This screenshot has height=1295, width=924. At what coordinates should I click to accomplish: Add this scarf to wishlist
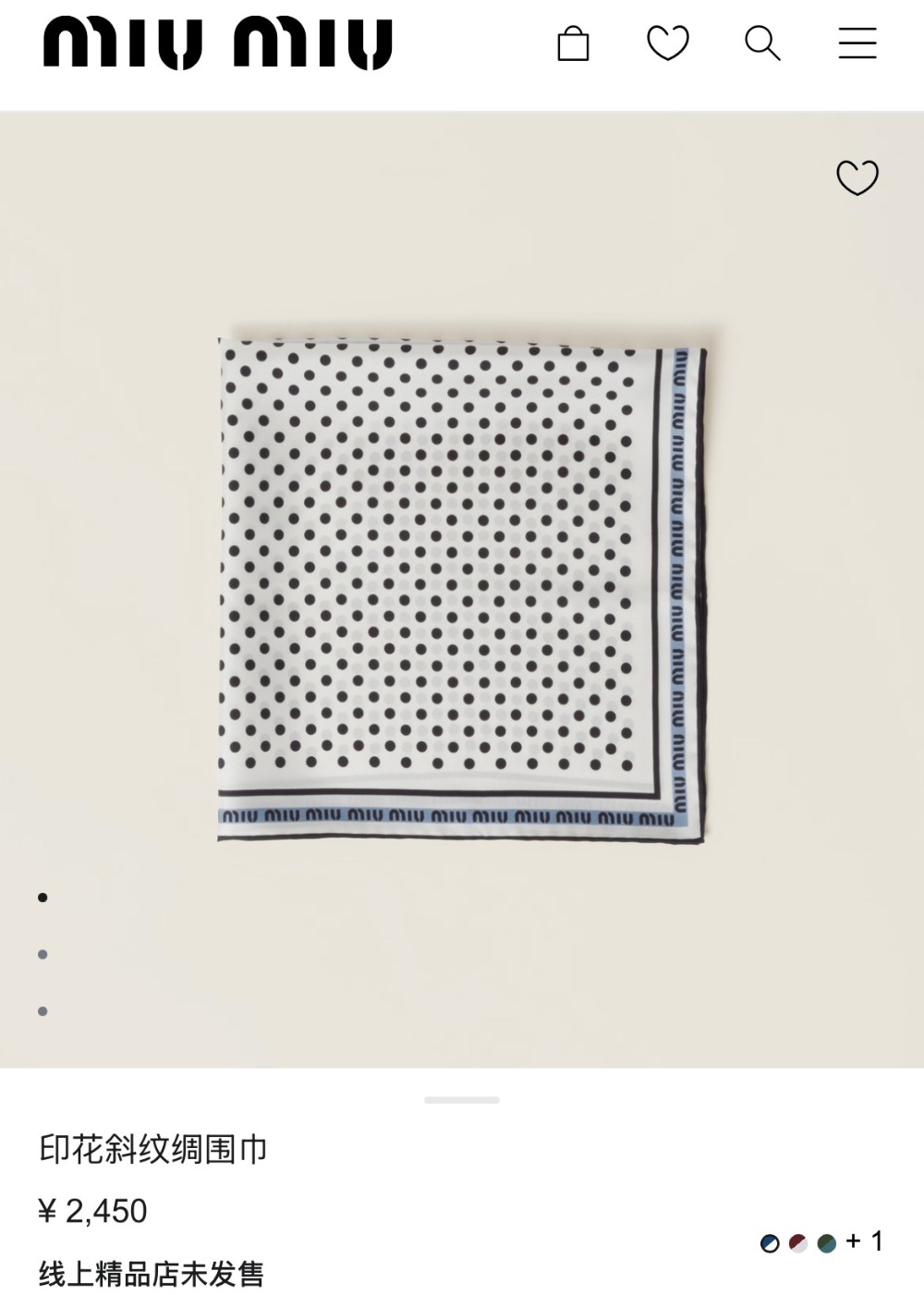point(857,177)
